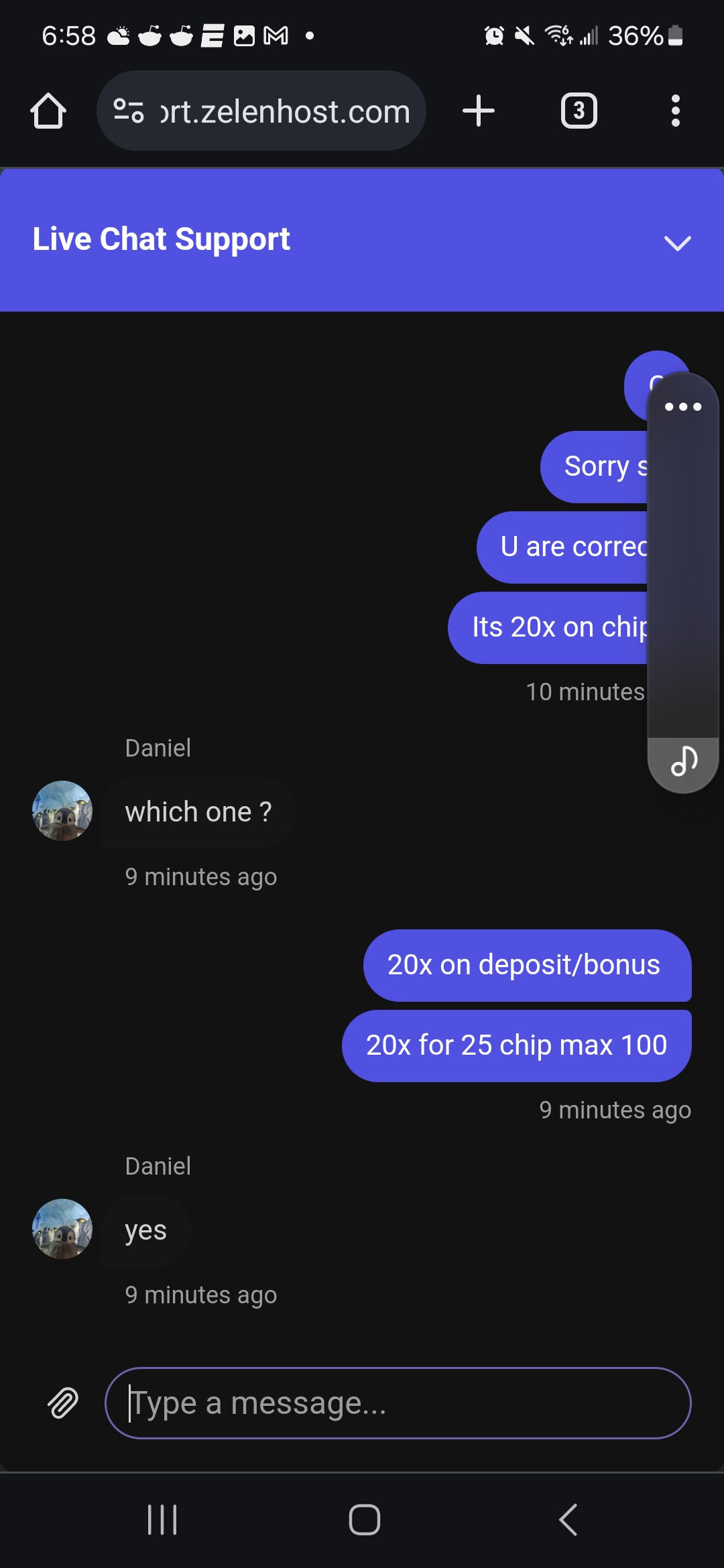Open the tab switcher showing 3 tabs
The width and height of the screenshot is (724, 1568).
(579, 111)
